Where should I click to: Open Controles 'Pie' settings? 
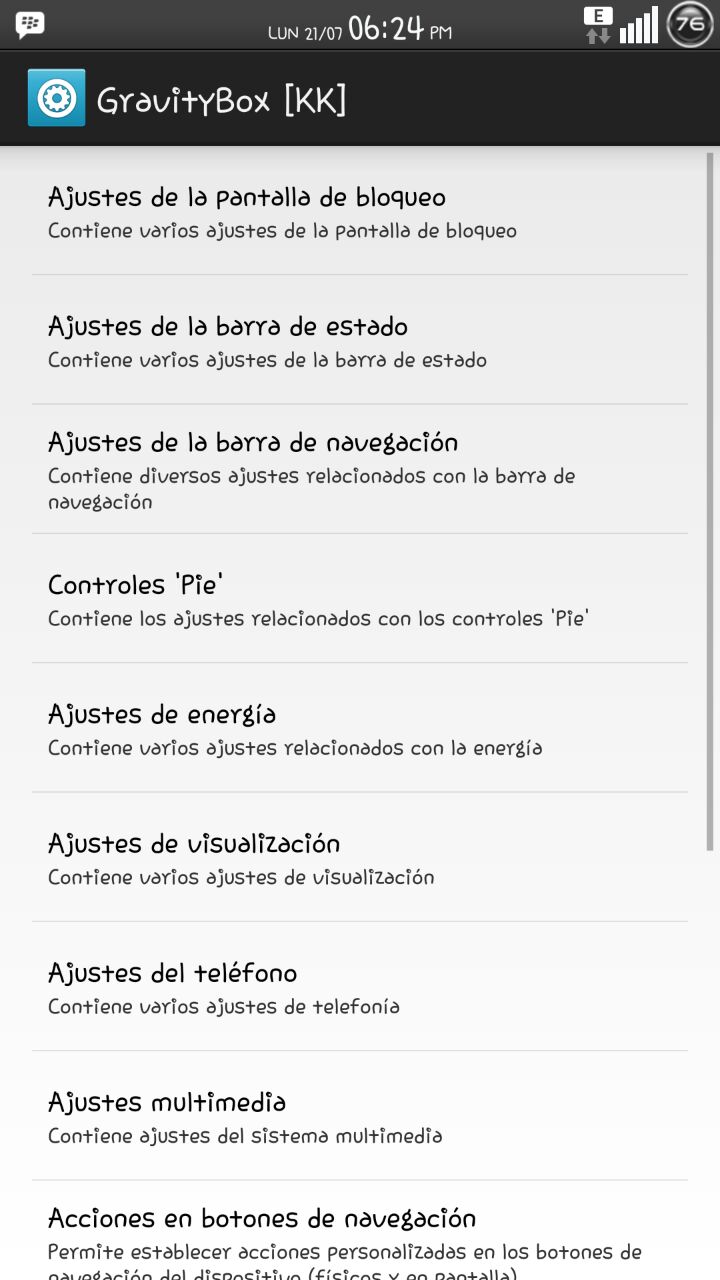(x=360, y=599)
